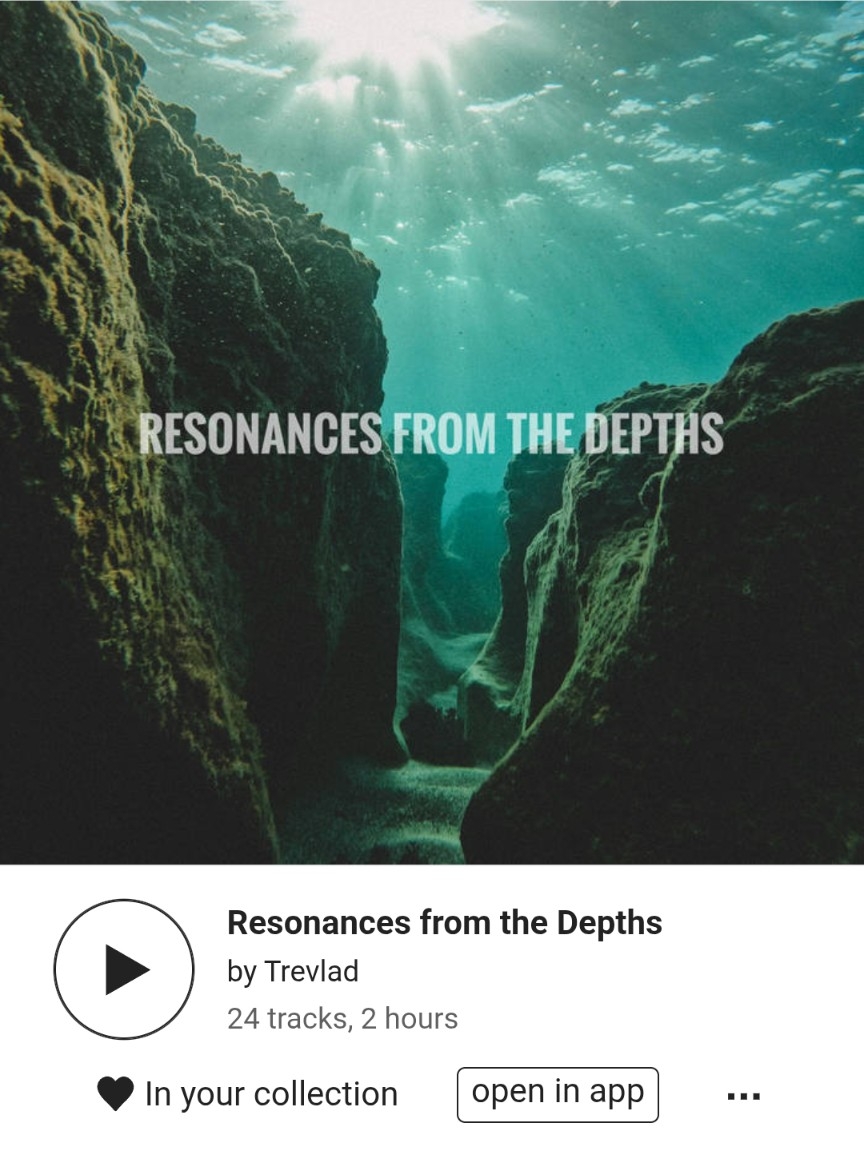Screen dimensions: 864x1153
Task: Open the three-dot more options menu
Action: pyautogui.click(x=743, y=1097)
